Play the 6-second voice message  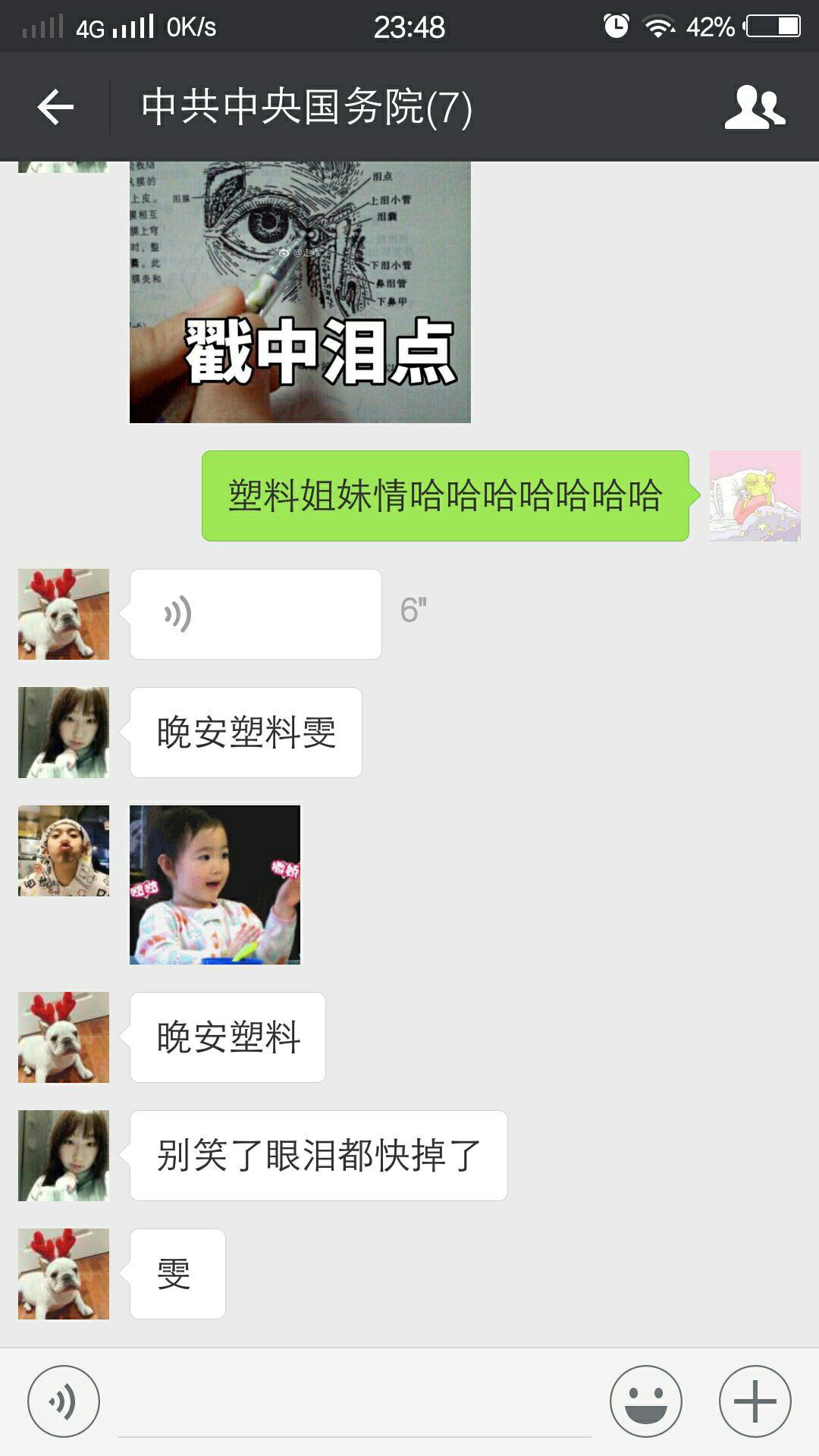coord(256,614)
